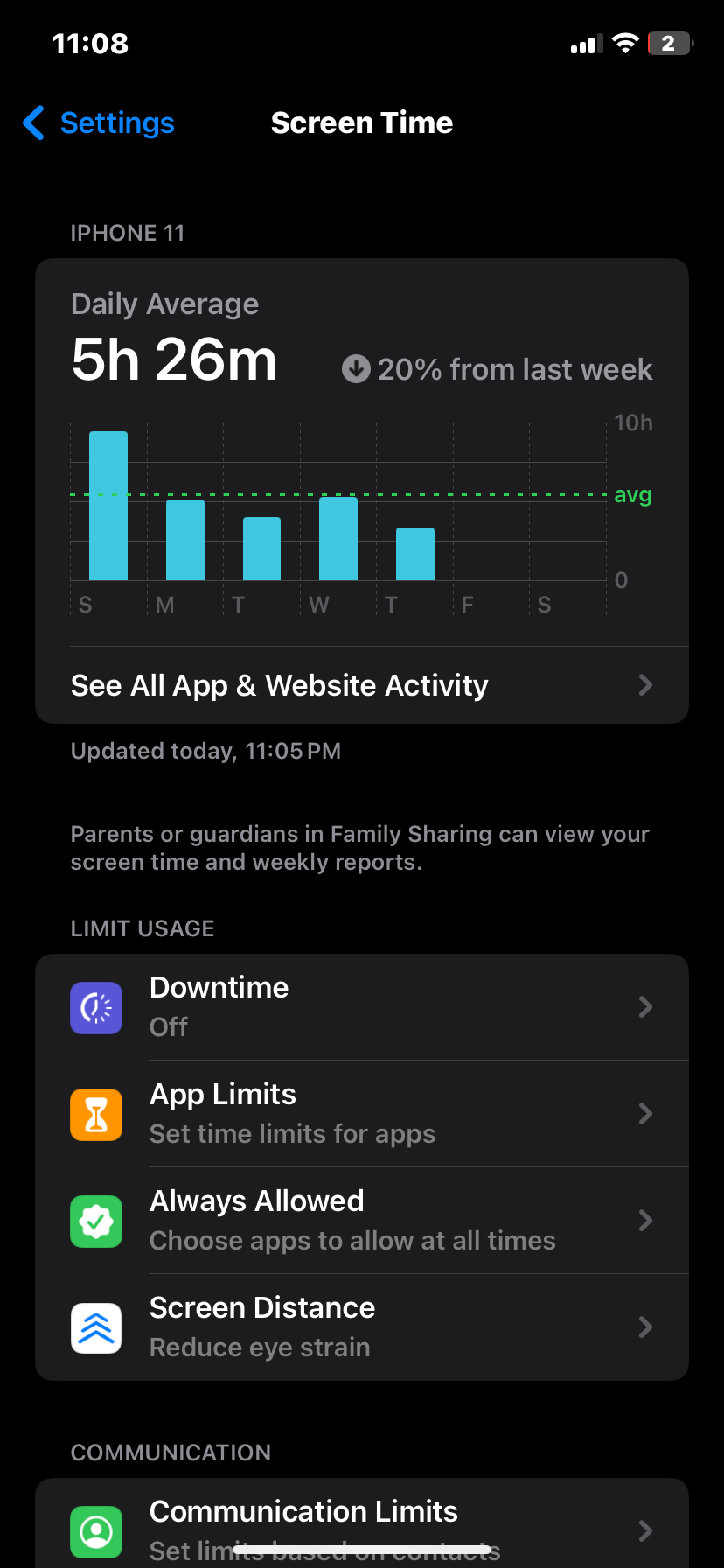This screenshot has height=1568, width=724.
Task: Open Always Allowed apps
Action: 361,1221
